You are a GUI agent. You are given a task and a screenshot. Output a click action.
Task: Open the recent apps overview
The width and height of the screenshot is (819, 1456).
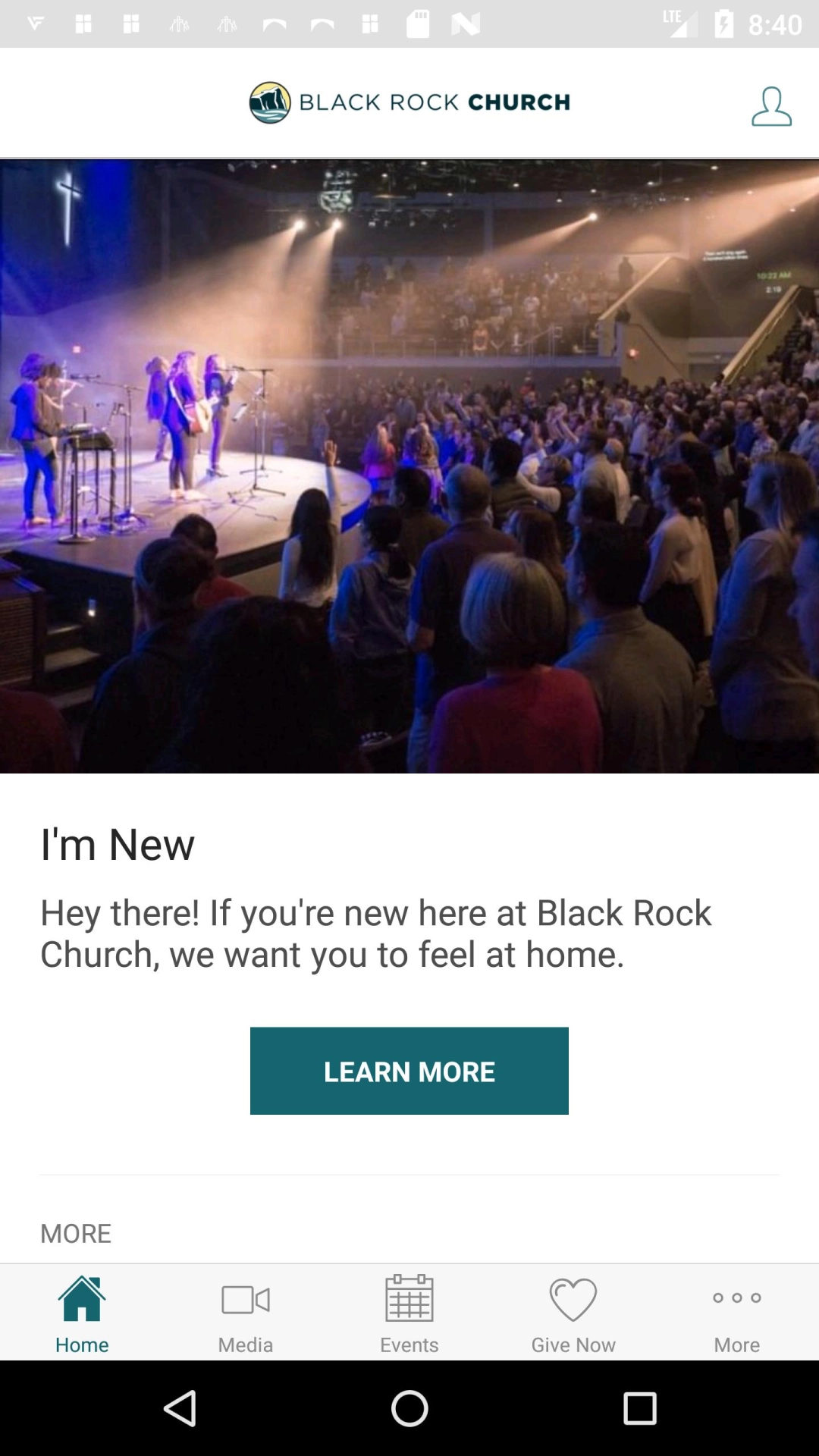pos(639,1409)
